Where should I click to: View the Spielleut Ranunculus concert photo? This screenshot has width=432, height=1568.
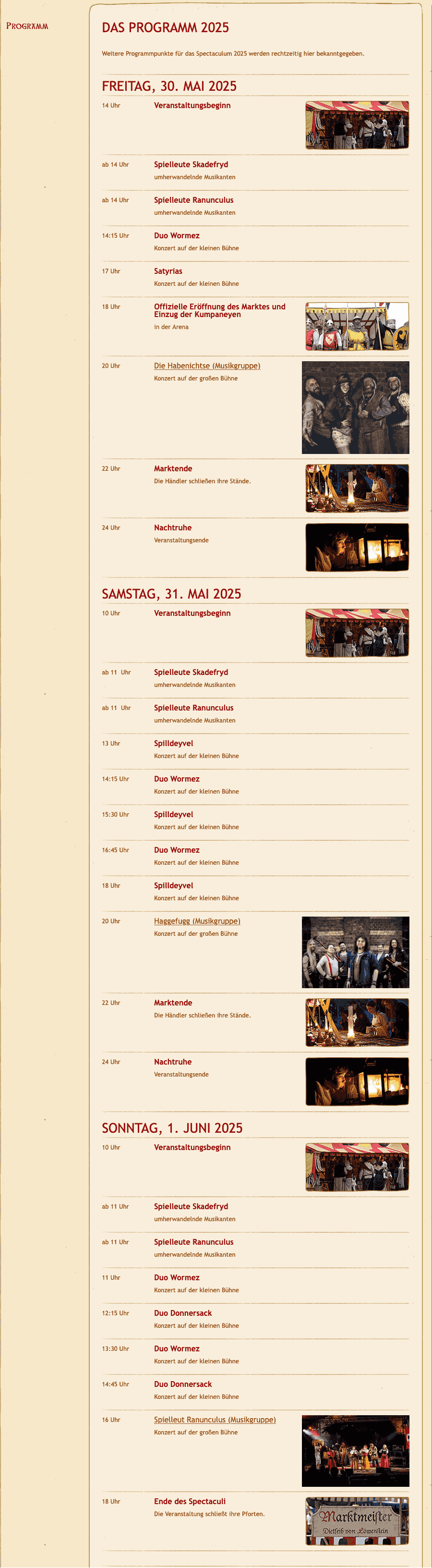click(x=355, y=1450)
